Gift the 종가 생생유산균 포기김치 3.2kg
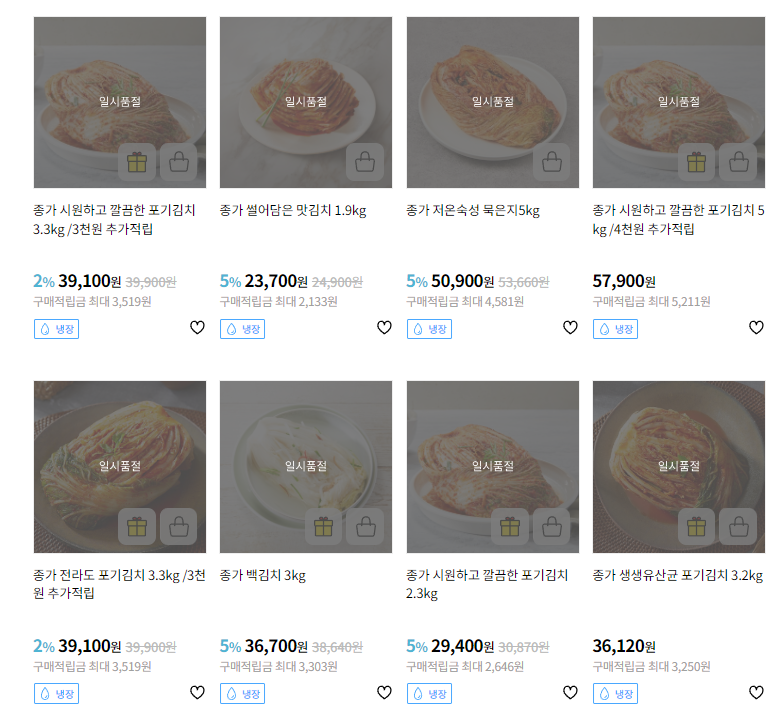This screenshot has height=719, width=784. click(696, 526)
